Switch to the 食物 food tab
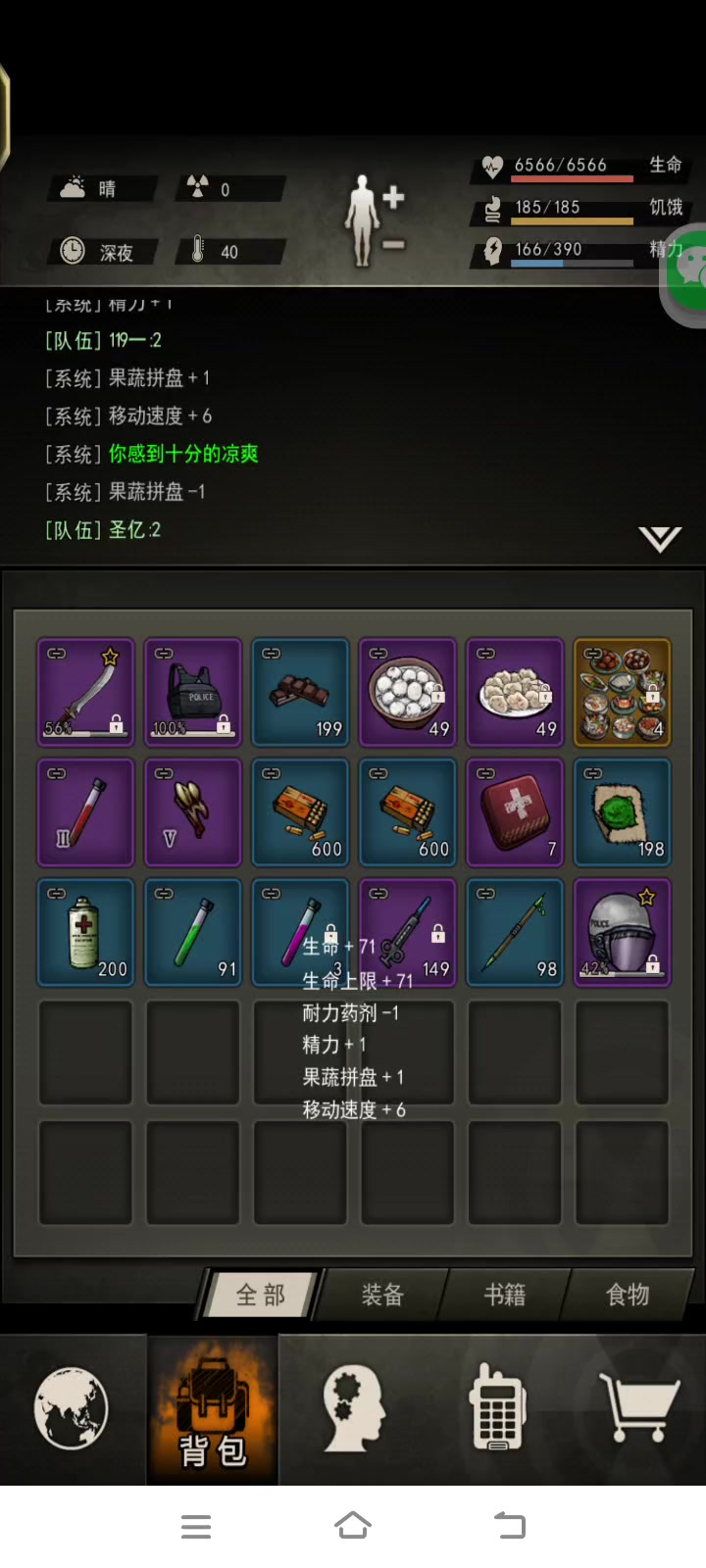This screenshot has height=1568, width=706. (x=628, y=1295)
